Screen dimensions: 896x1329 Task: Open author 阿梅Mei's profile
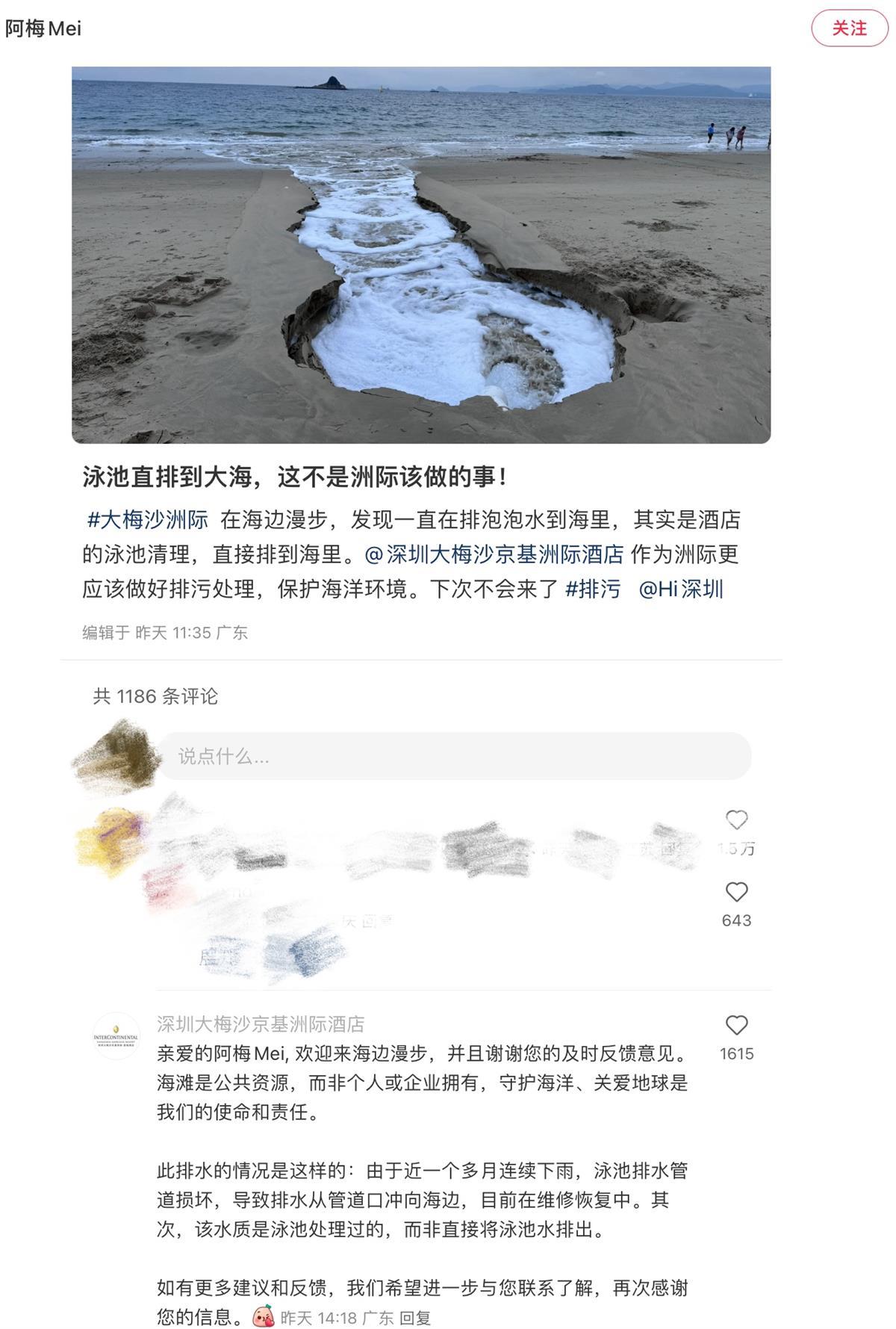(x=43, y=28)
